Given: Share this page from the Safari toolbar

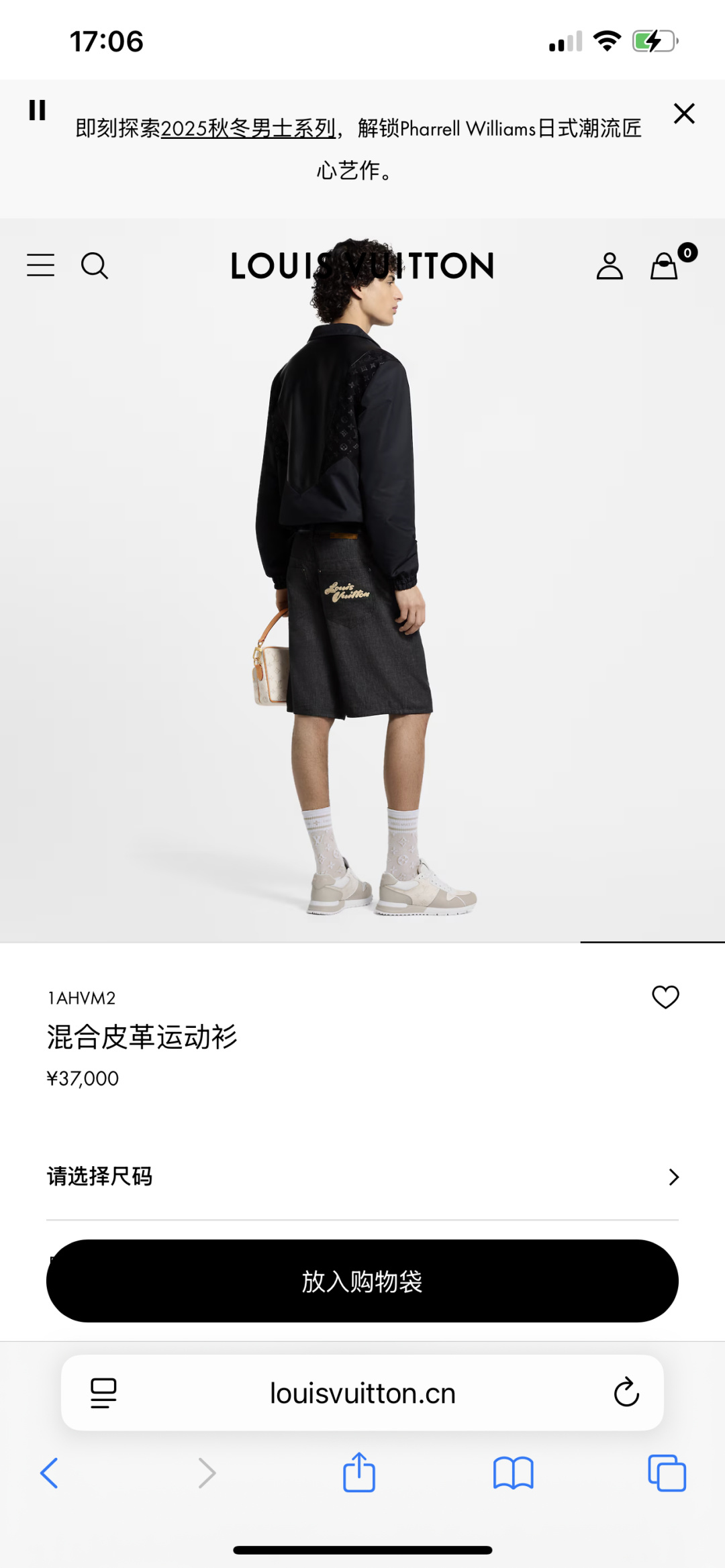Looking at the screenshot, I should pyautogui.click(x=359, y=1472).
